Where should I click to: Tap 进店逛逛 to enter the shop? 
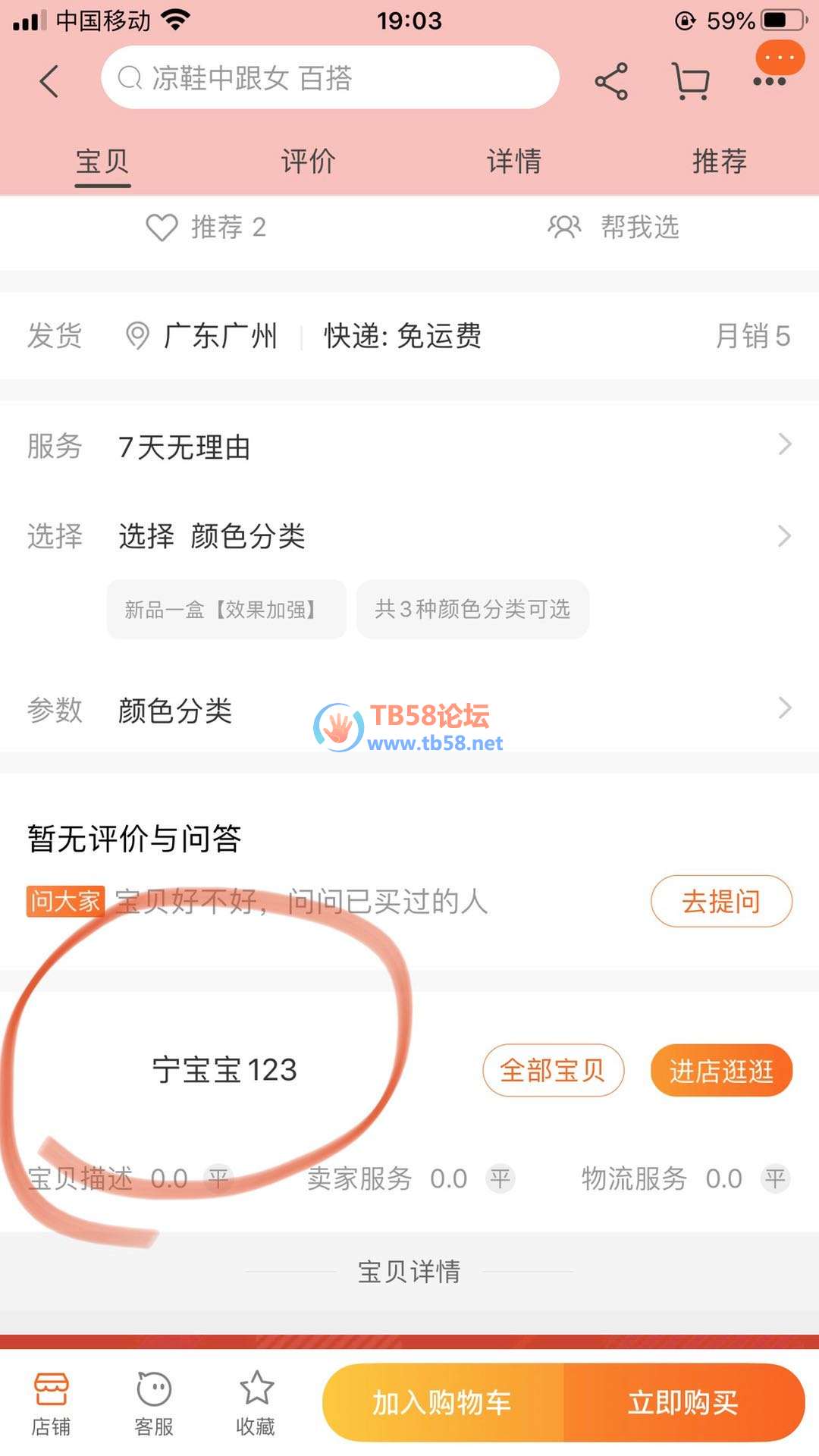720,1070
